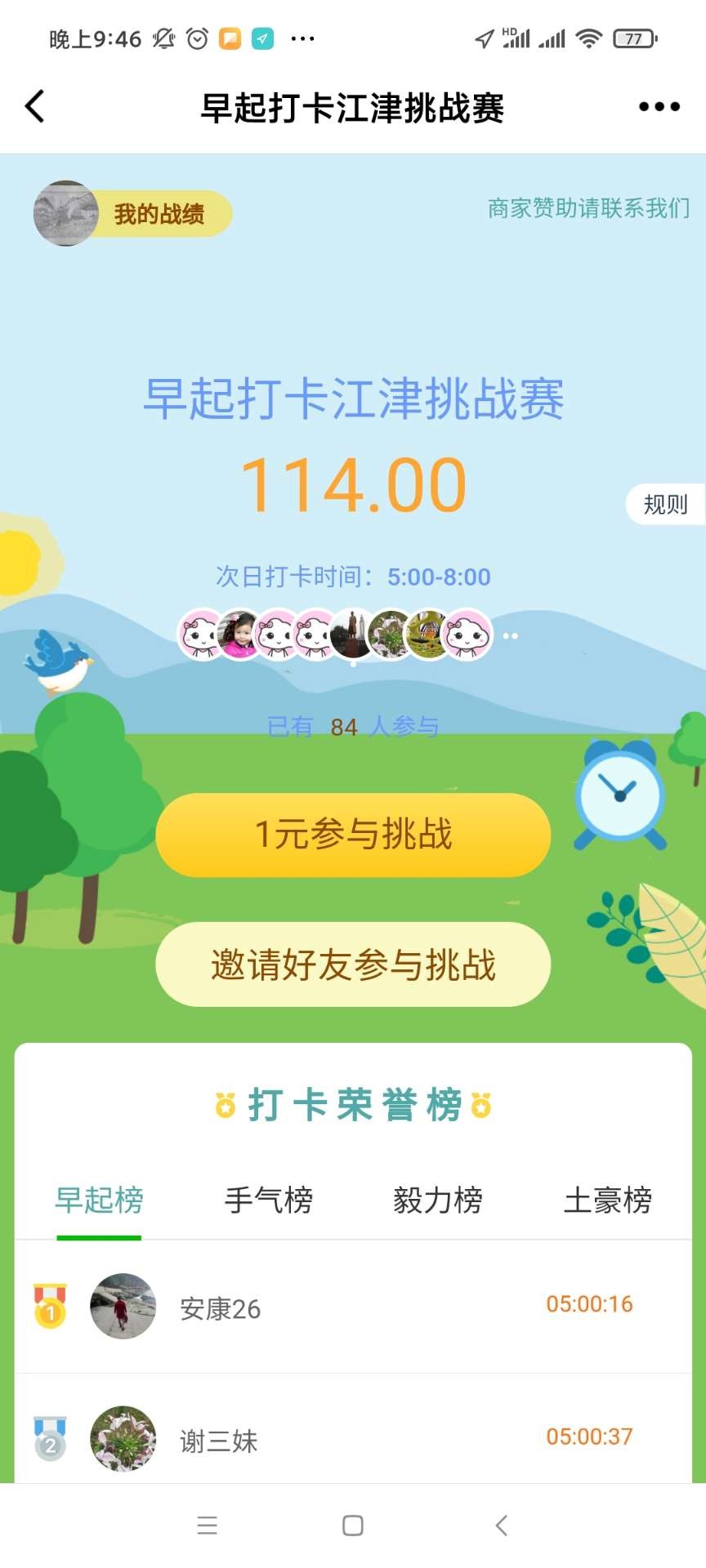The height and width of the screenshot is (1568, 706).
Task: Join with 1元参与挑战 button
Action: click(353, 835)
